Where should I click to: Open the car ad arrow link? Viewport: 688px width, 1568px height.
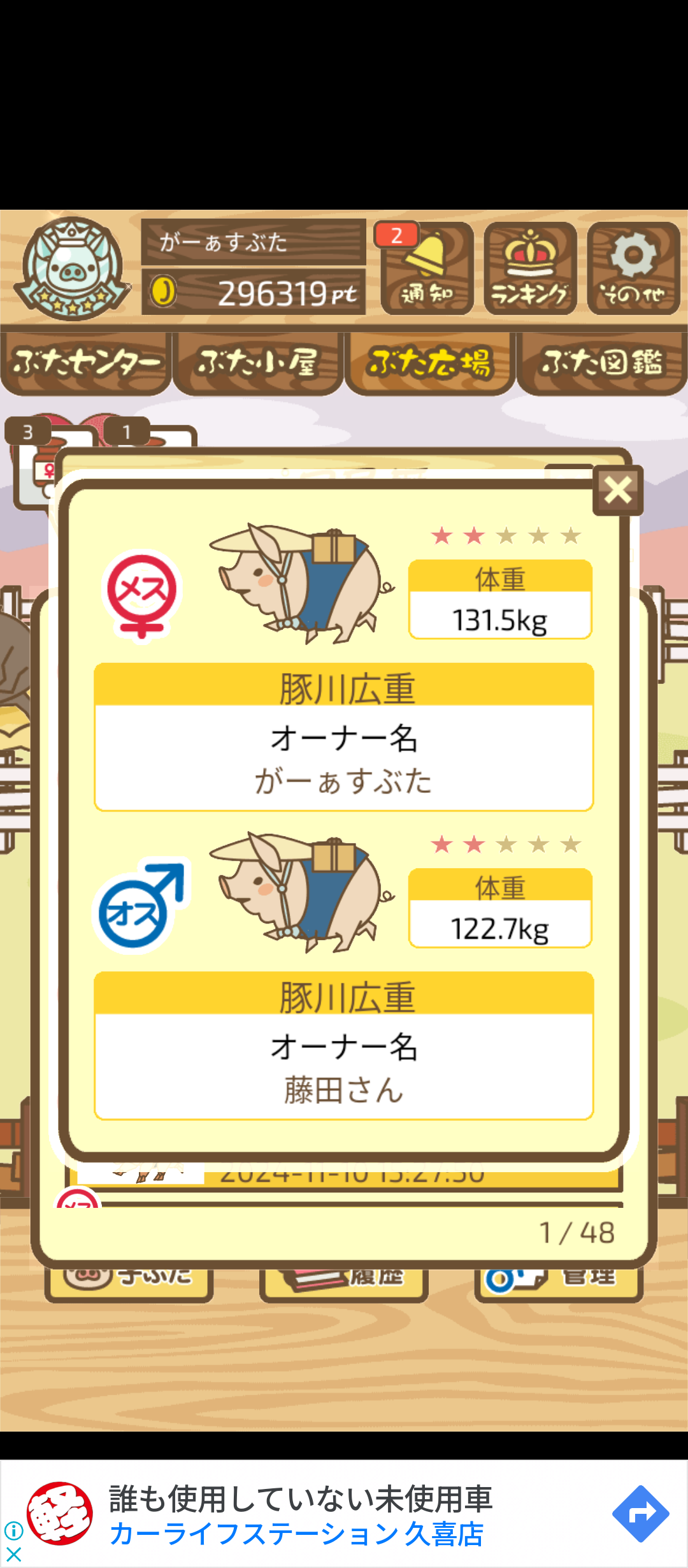[x=640, y=1514]
